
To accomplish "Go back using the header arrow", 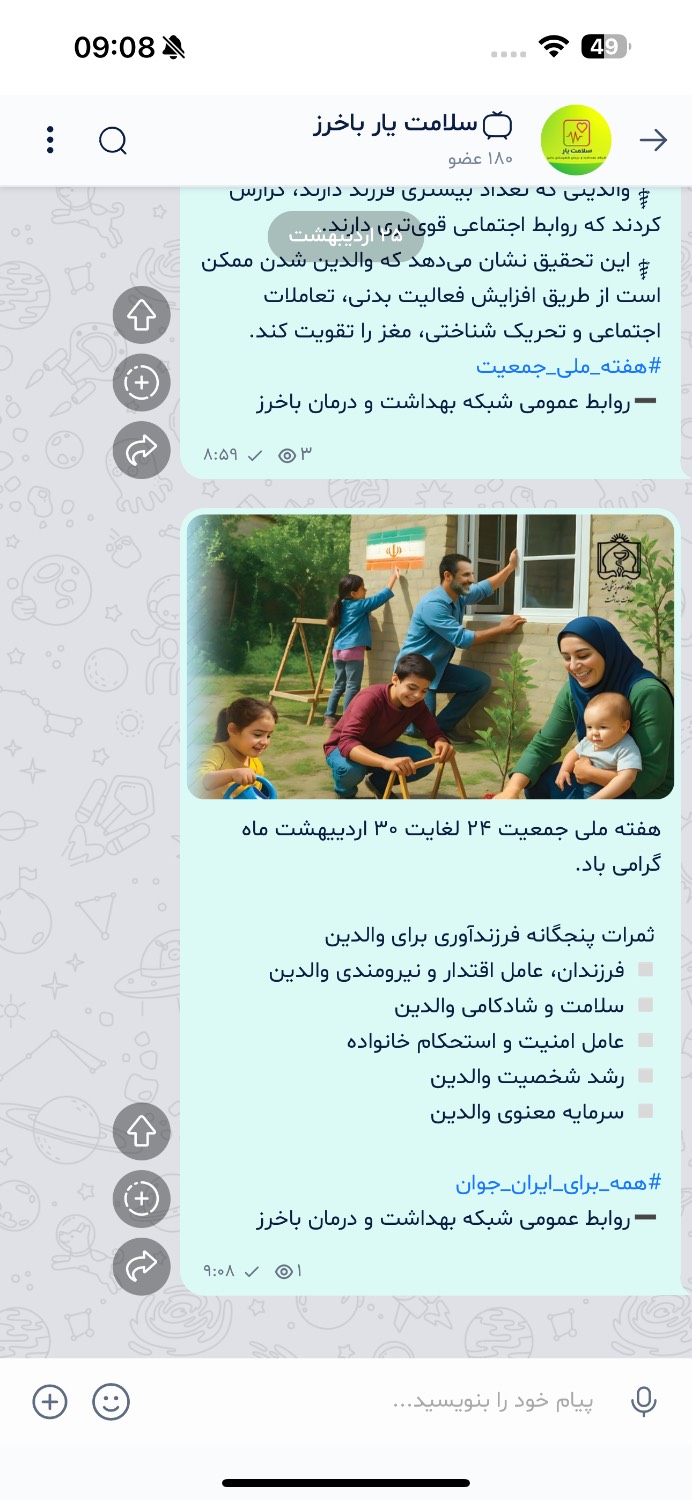I will [x=653, y=140].
